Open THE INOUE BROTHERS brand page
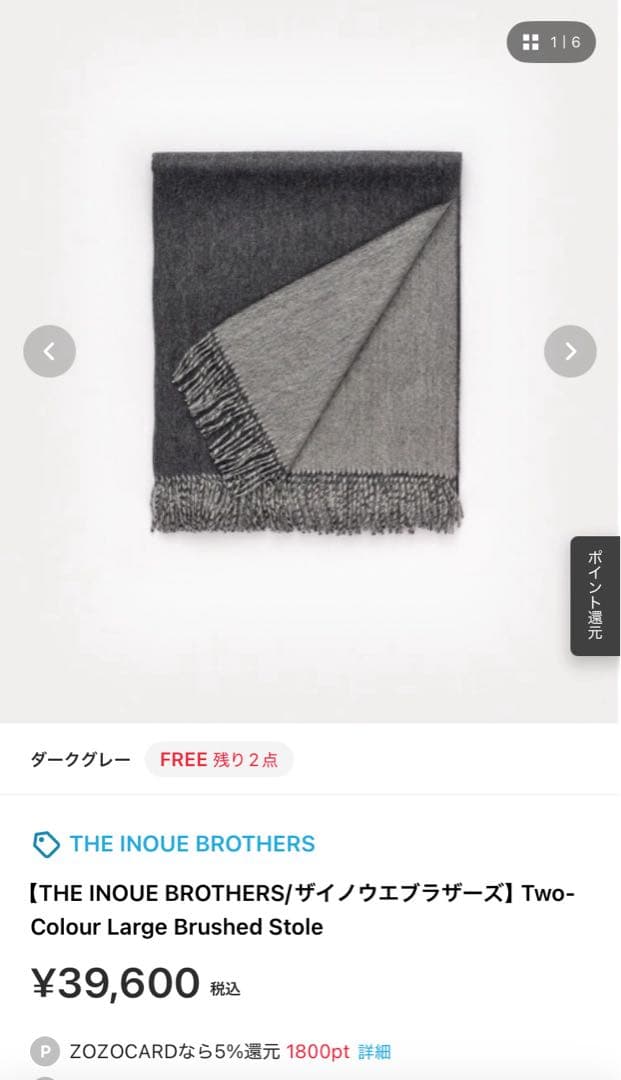This screenshot has width=621, height=1080. [x=191, y=844]
